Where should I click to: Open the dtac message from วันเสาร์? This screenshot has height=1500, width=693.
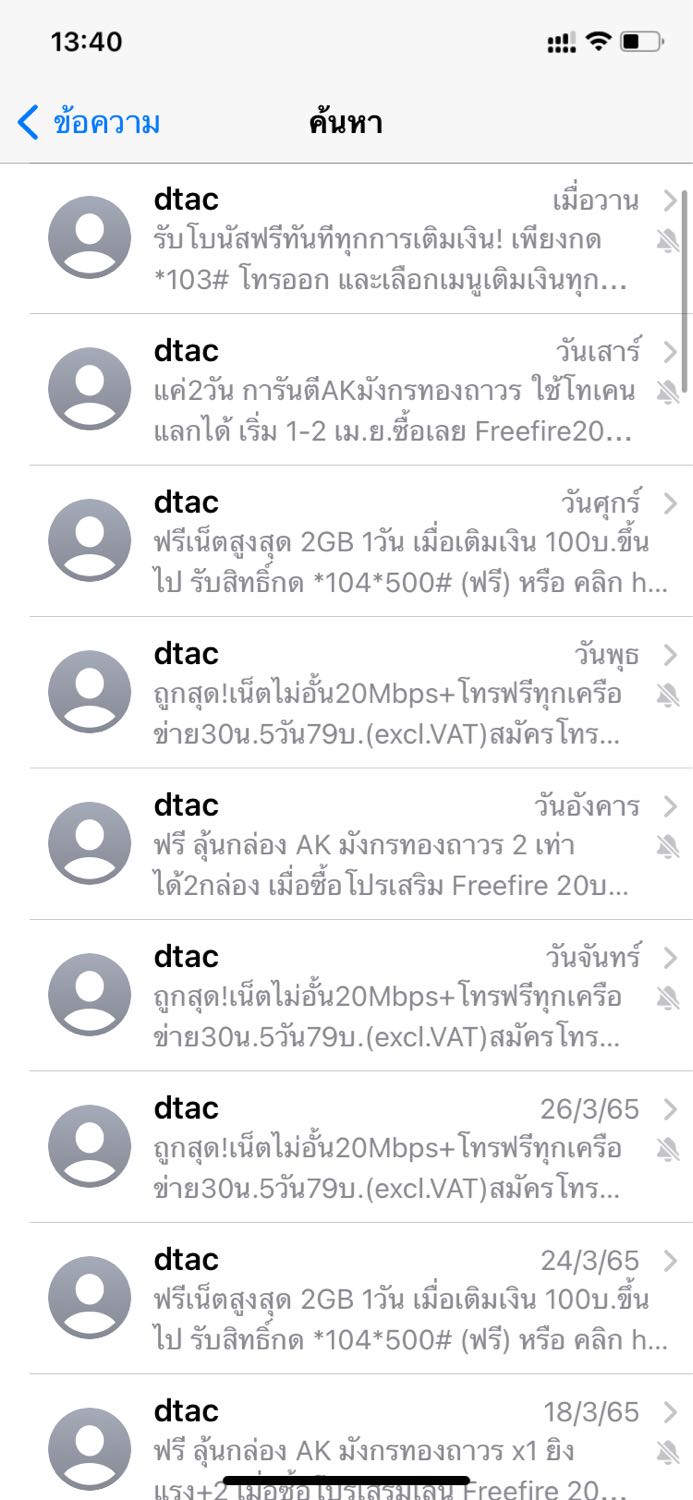coord(390,391)
